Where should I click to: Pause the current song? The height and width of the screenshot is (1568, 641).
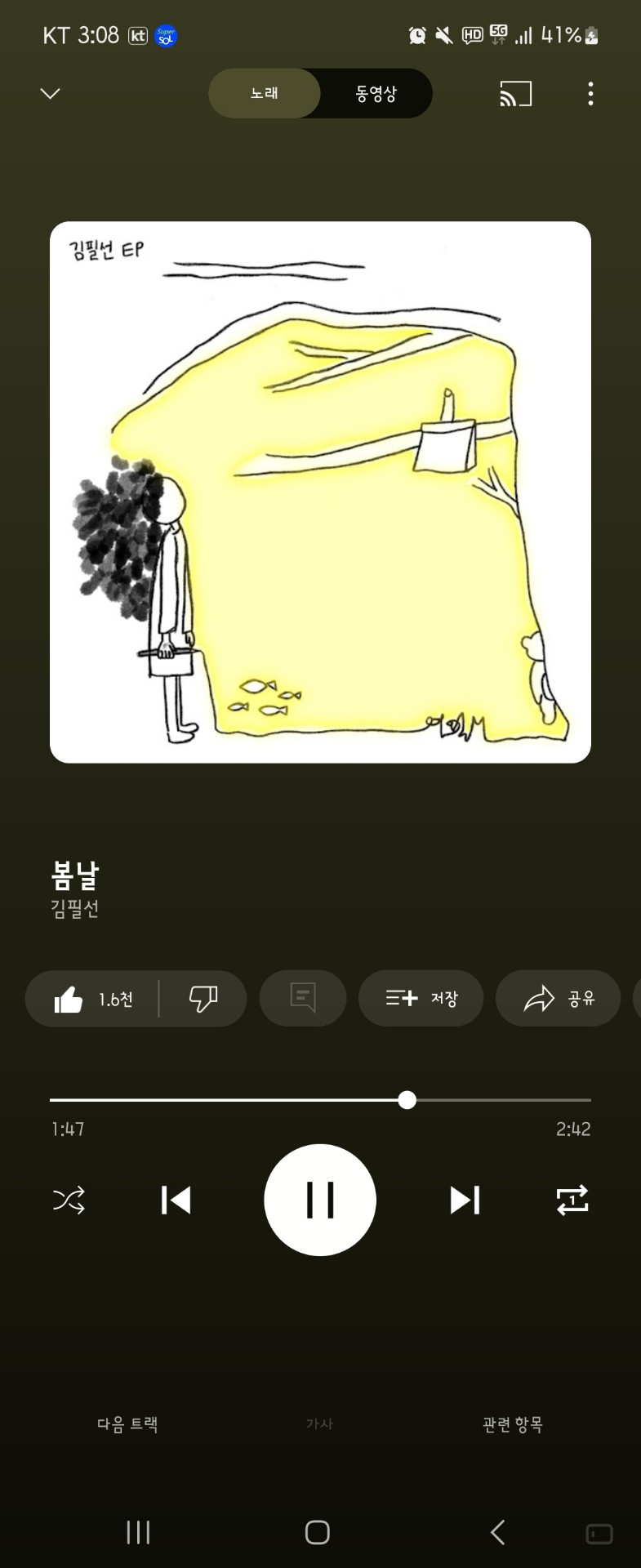click(x=320, y=1200)
